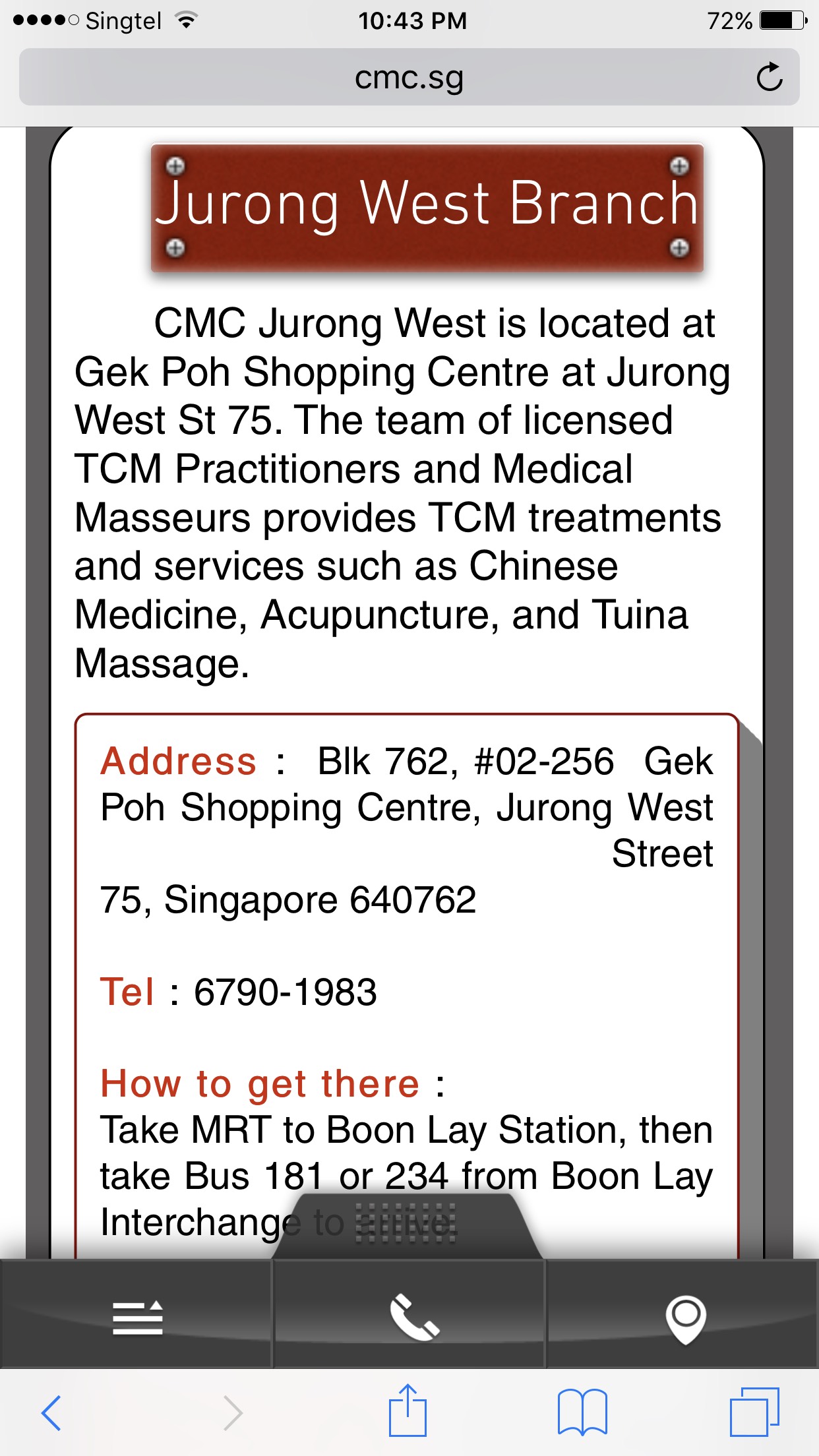The height and width of the screenshot is (1456, 819).
Task: Go back to previous page
Action: [51, 1412]
